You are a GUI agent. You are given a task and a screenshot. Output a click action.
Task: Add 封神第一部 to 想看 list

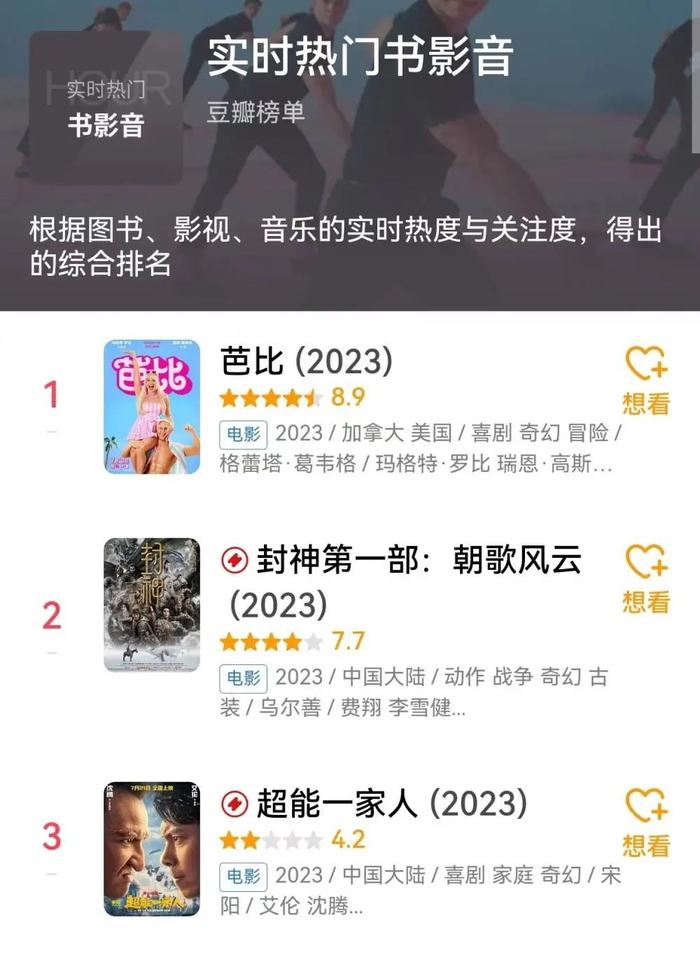(x=645, y=578)
